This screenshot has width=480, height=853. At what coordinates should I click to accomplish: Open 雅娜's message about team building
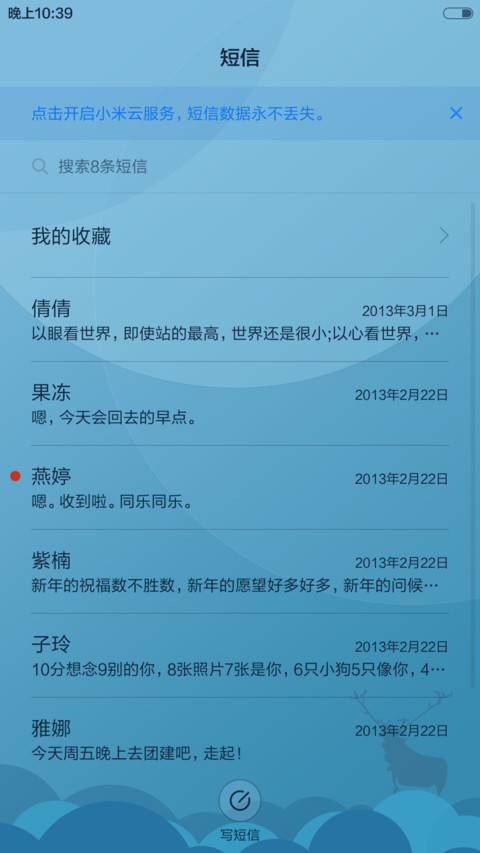(240, 739)
